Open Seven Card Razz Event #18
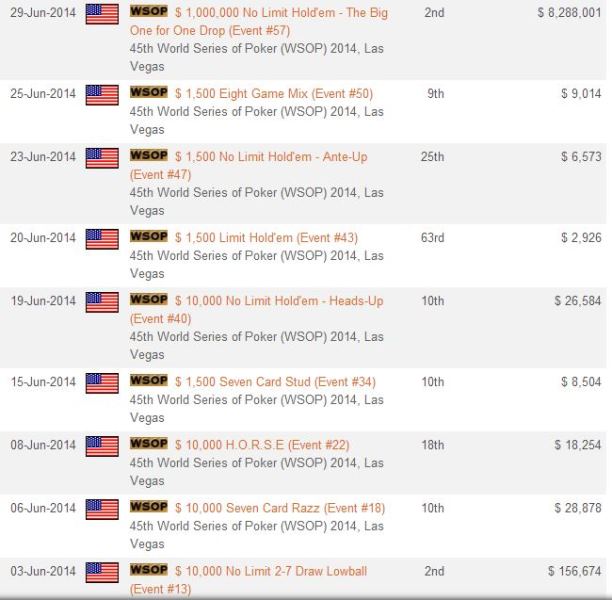The image size is (612, 600). point(279,508)
